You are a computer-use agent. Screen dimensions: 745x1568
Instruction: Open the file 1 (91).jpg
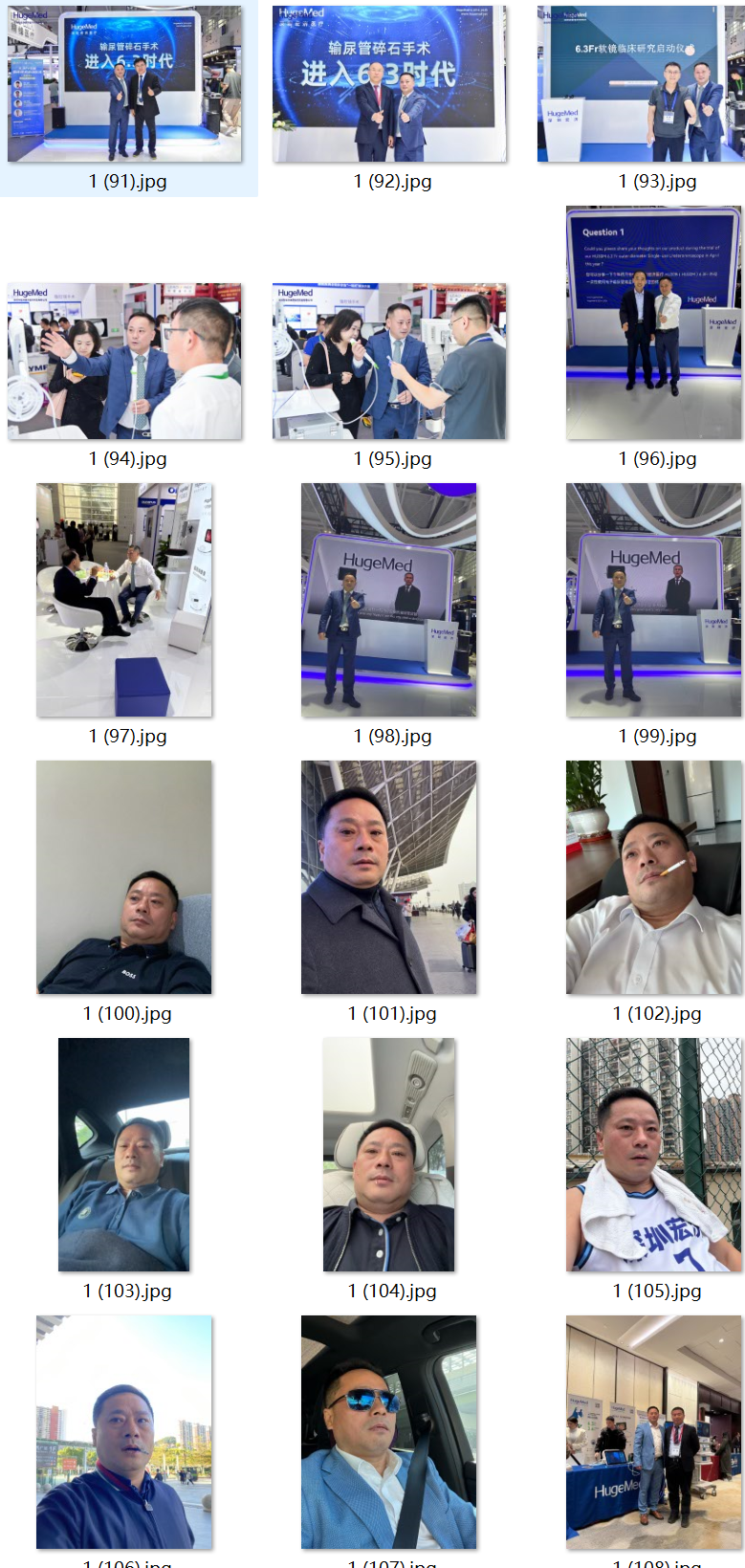point(125,84)
